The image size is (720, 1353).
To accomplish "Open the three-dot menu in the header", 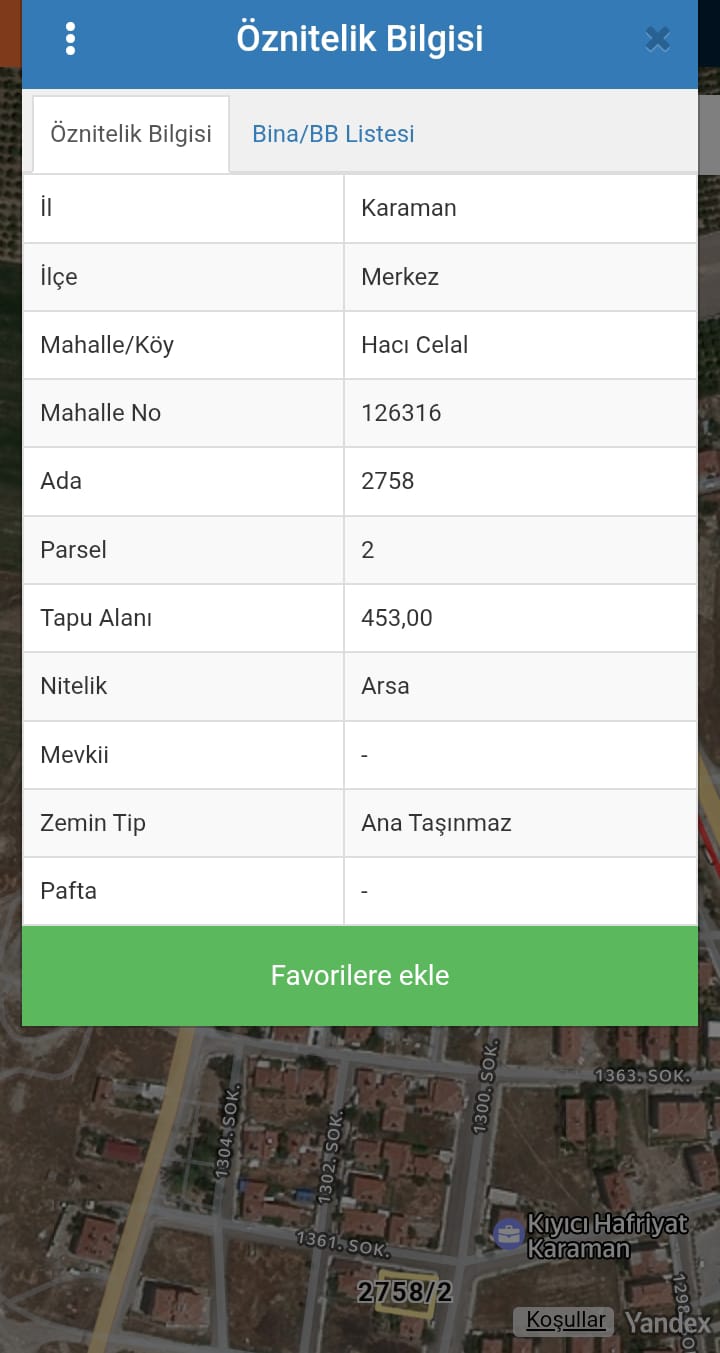I will tap(70, 38).
